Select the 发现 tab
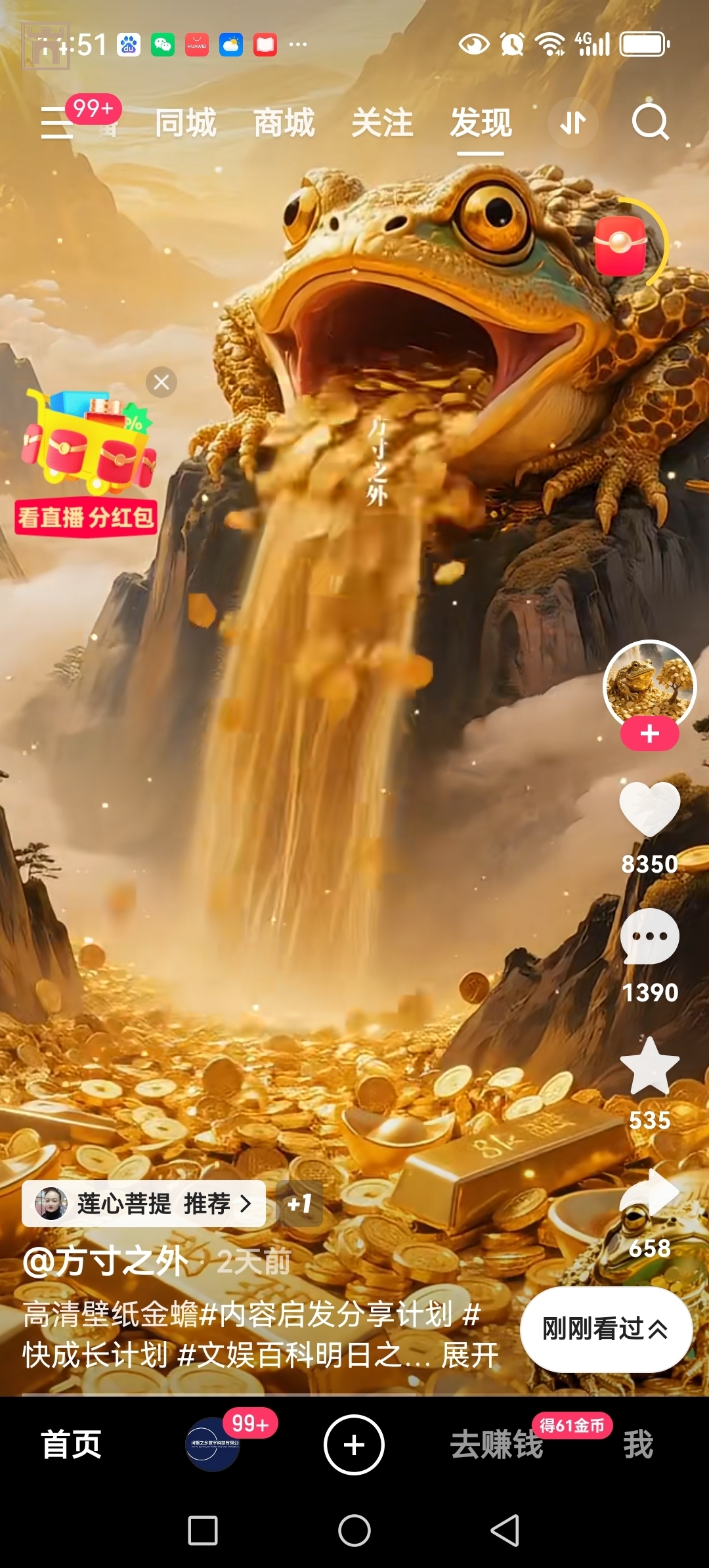The image size is (709, 1568). click(x=481, y=123)
